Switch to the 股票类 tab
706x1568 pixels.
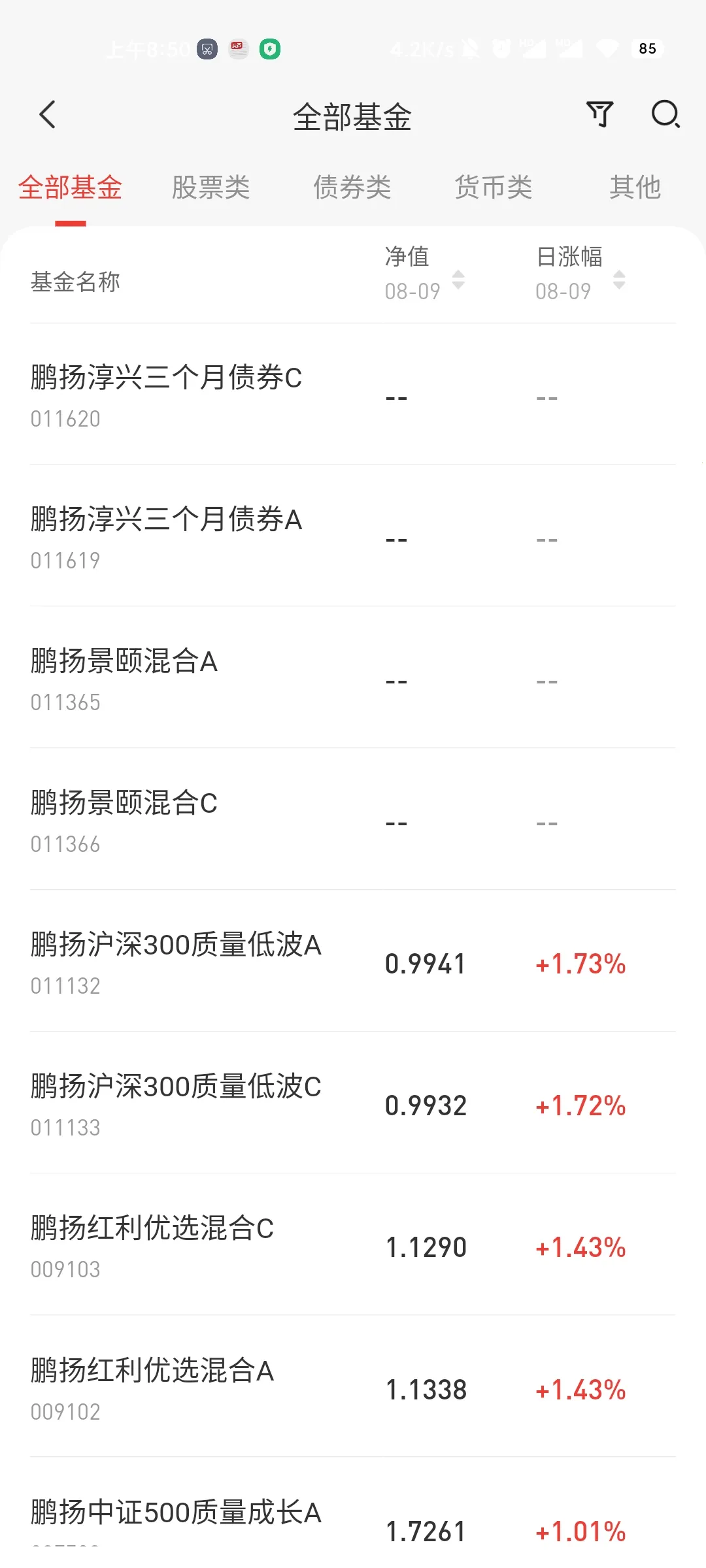211,188
